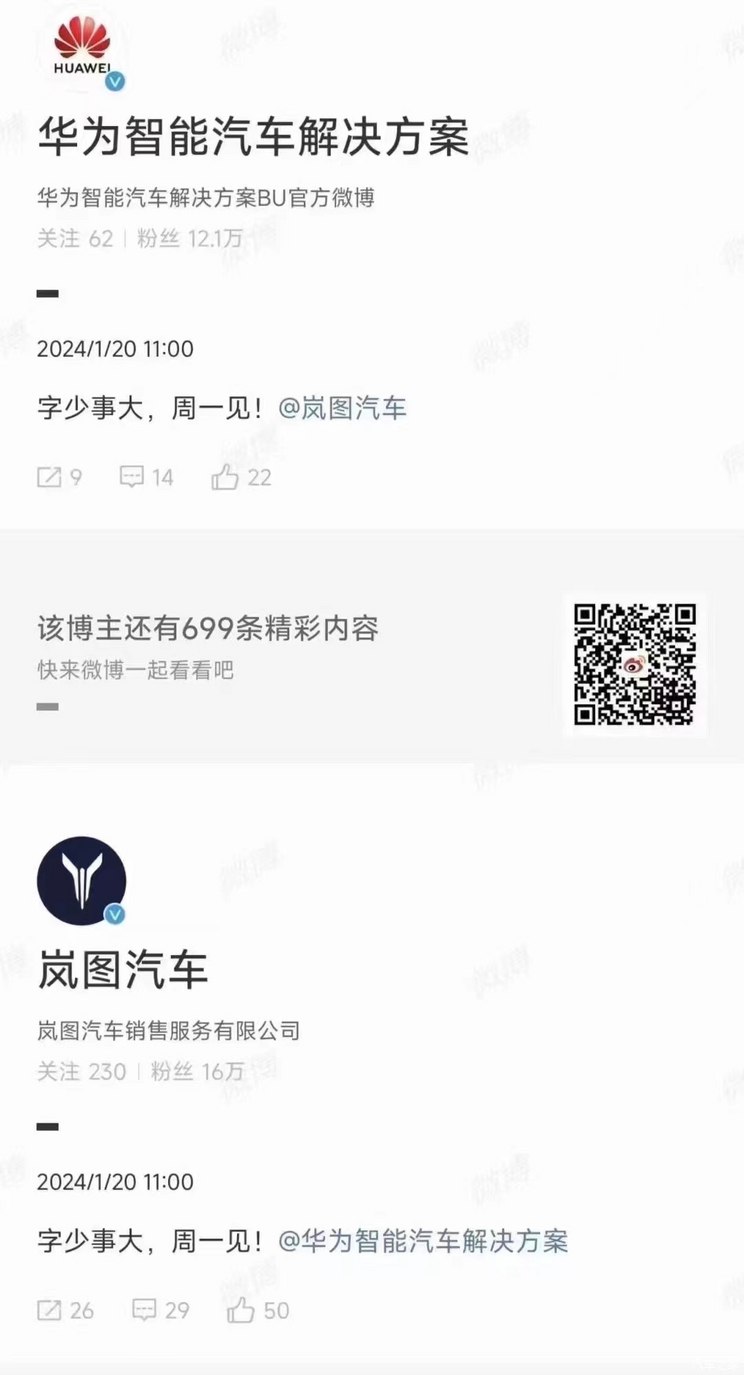Screen dimensions: 744x1375
Task: Click the 岚图汽车 circular avatar
Action: (x=82, y=879)
